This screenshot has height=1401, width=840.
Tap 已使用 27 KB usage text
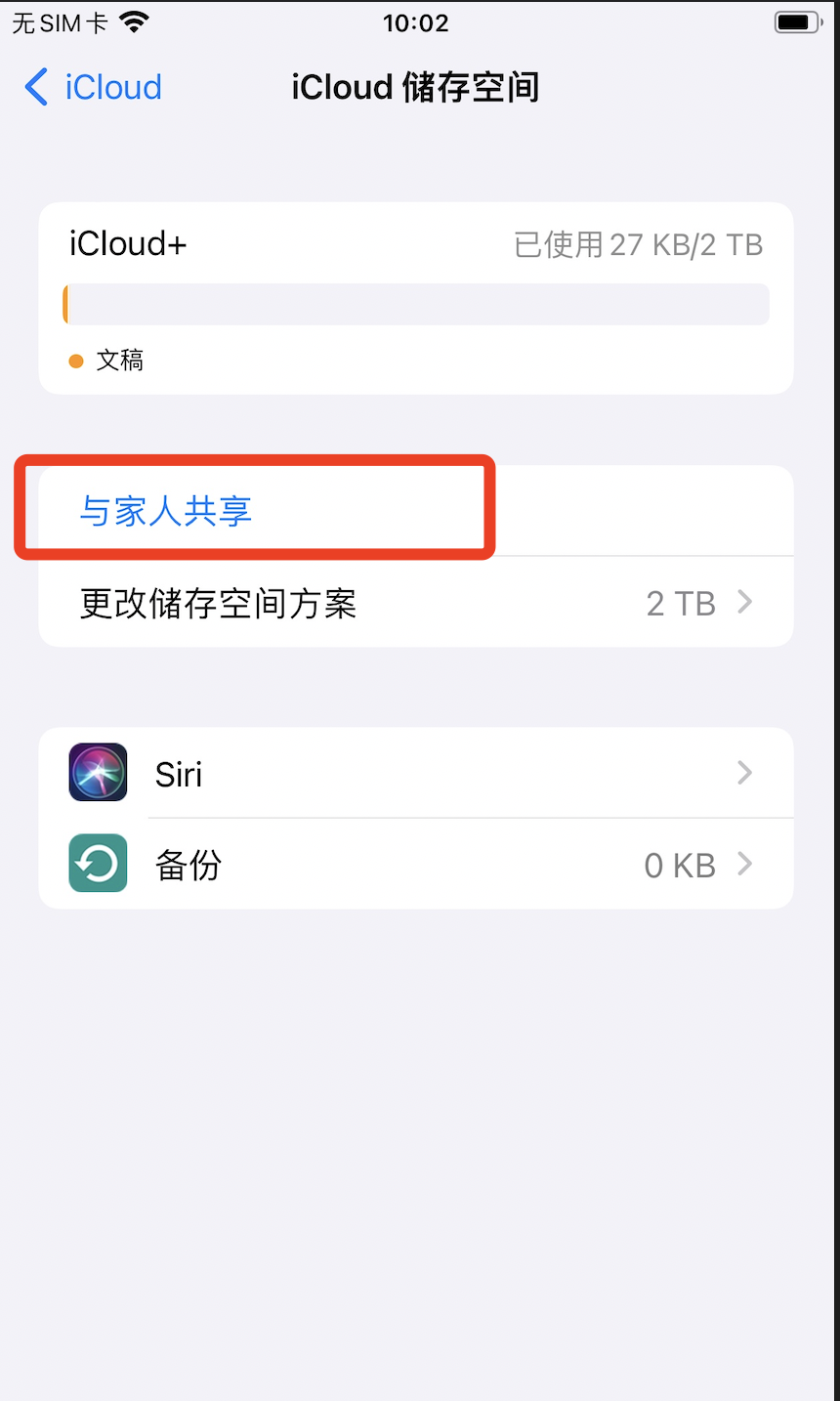pos(637,243)
